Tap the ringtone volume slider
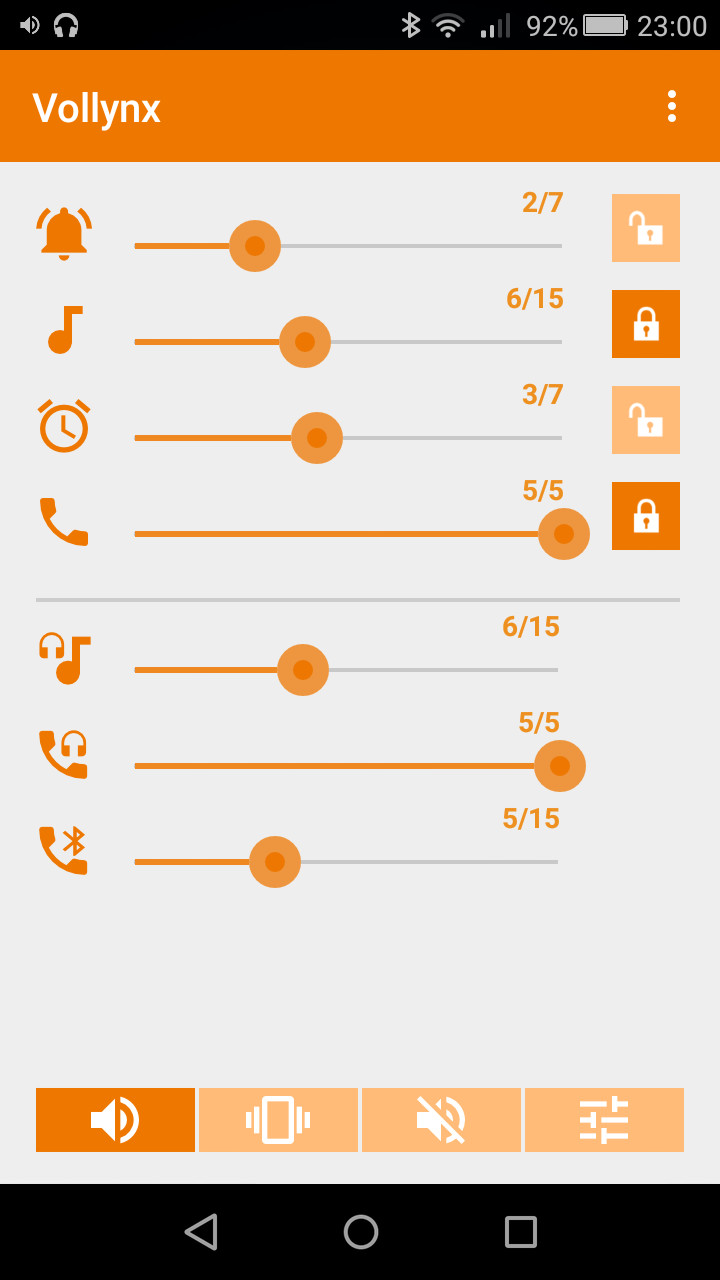This screenshot has height=1280, width=720. click(x=348, y=246)
